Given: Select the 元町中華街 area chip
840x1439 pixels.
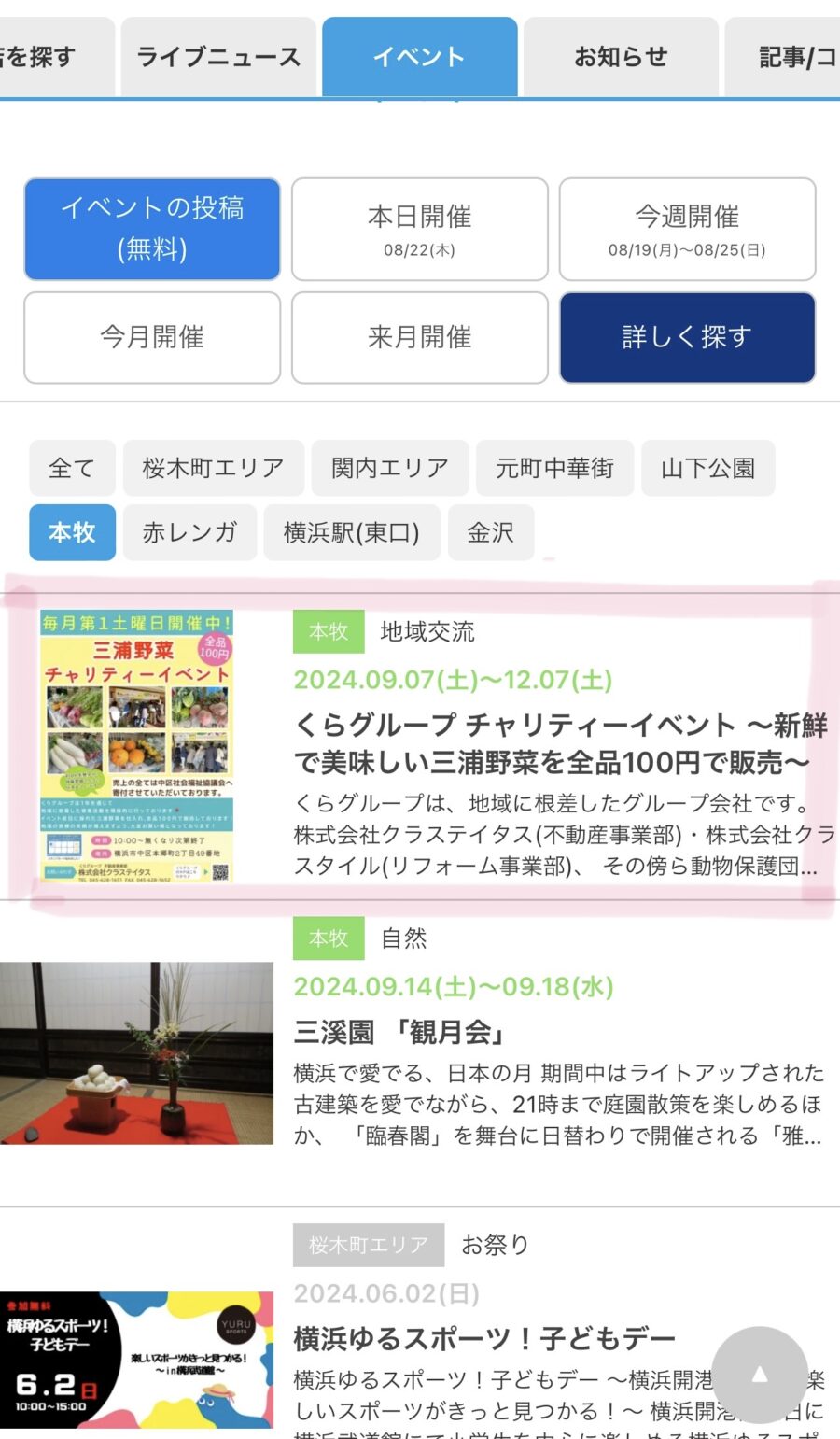Looking at the screenshot, I should pyautogui.click(x=554, y=468).
